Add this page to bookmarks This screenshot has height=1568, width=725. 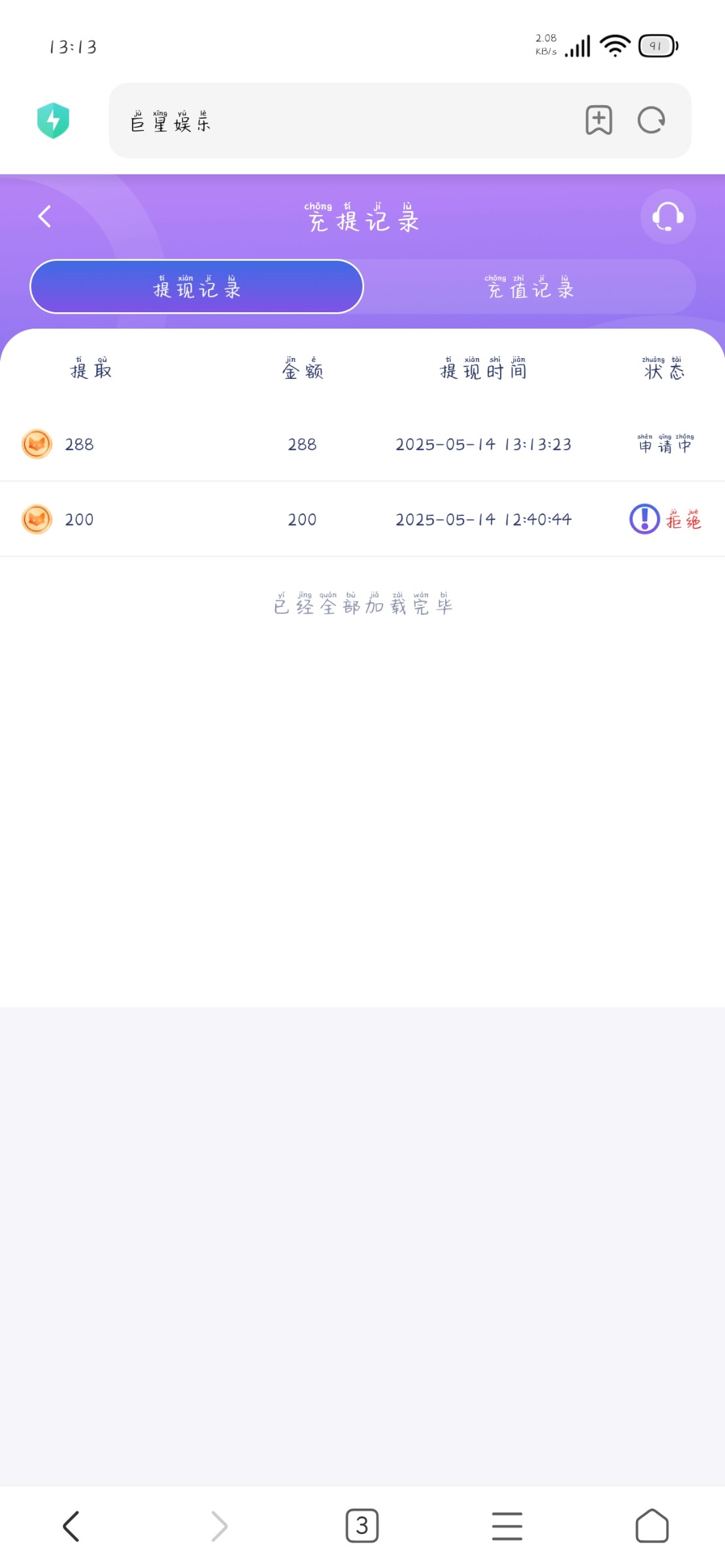point(599,120)
